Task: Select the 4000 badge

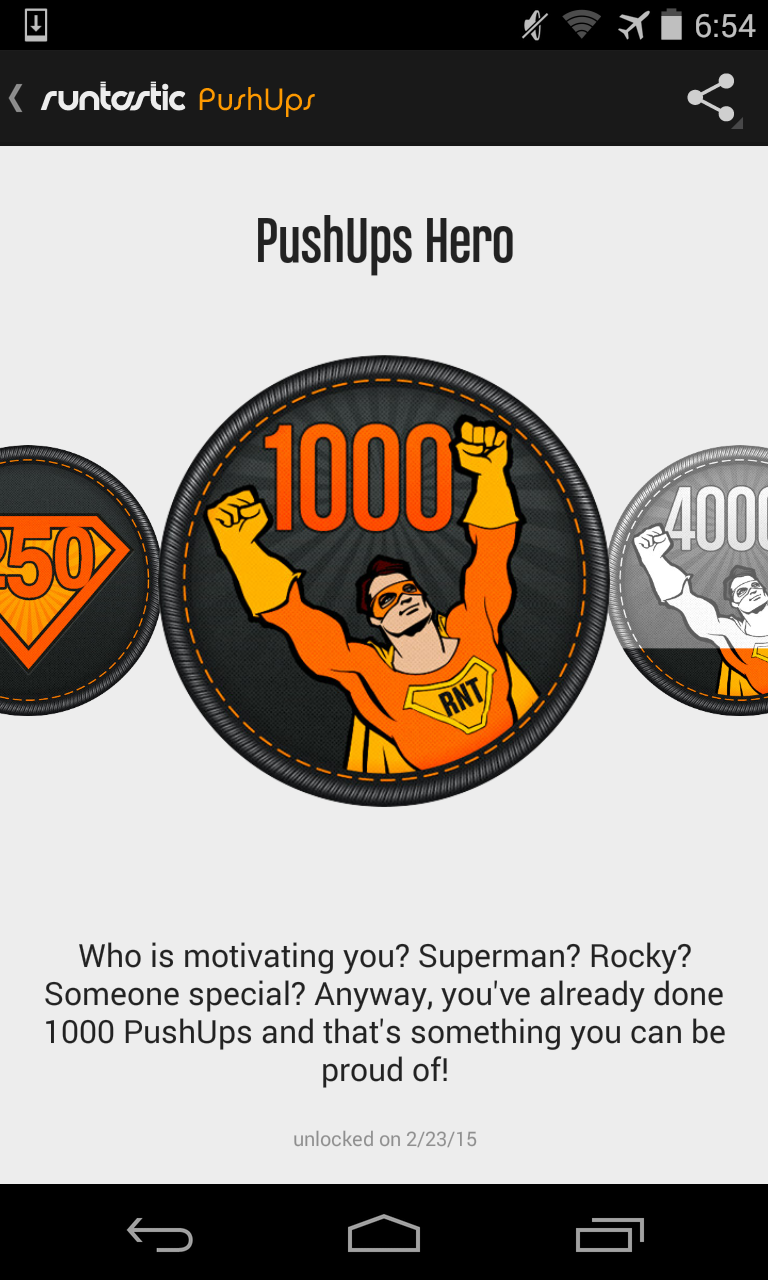Action: click(x=700, y=580)
